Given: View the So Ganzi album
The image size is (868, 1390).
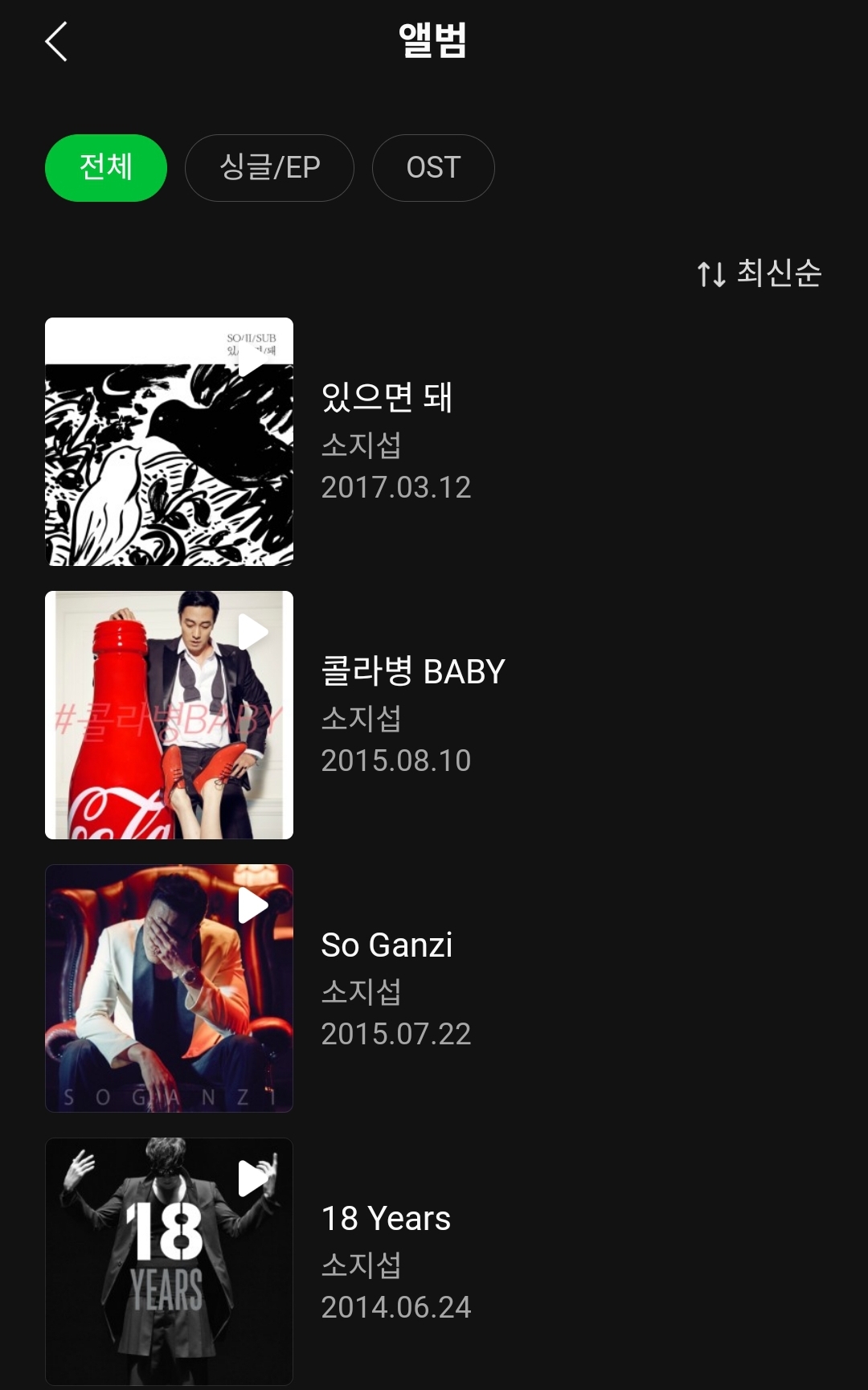Looking at the screenshot, I should click(x=387, y=945).
